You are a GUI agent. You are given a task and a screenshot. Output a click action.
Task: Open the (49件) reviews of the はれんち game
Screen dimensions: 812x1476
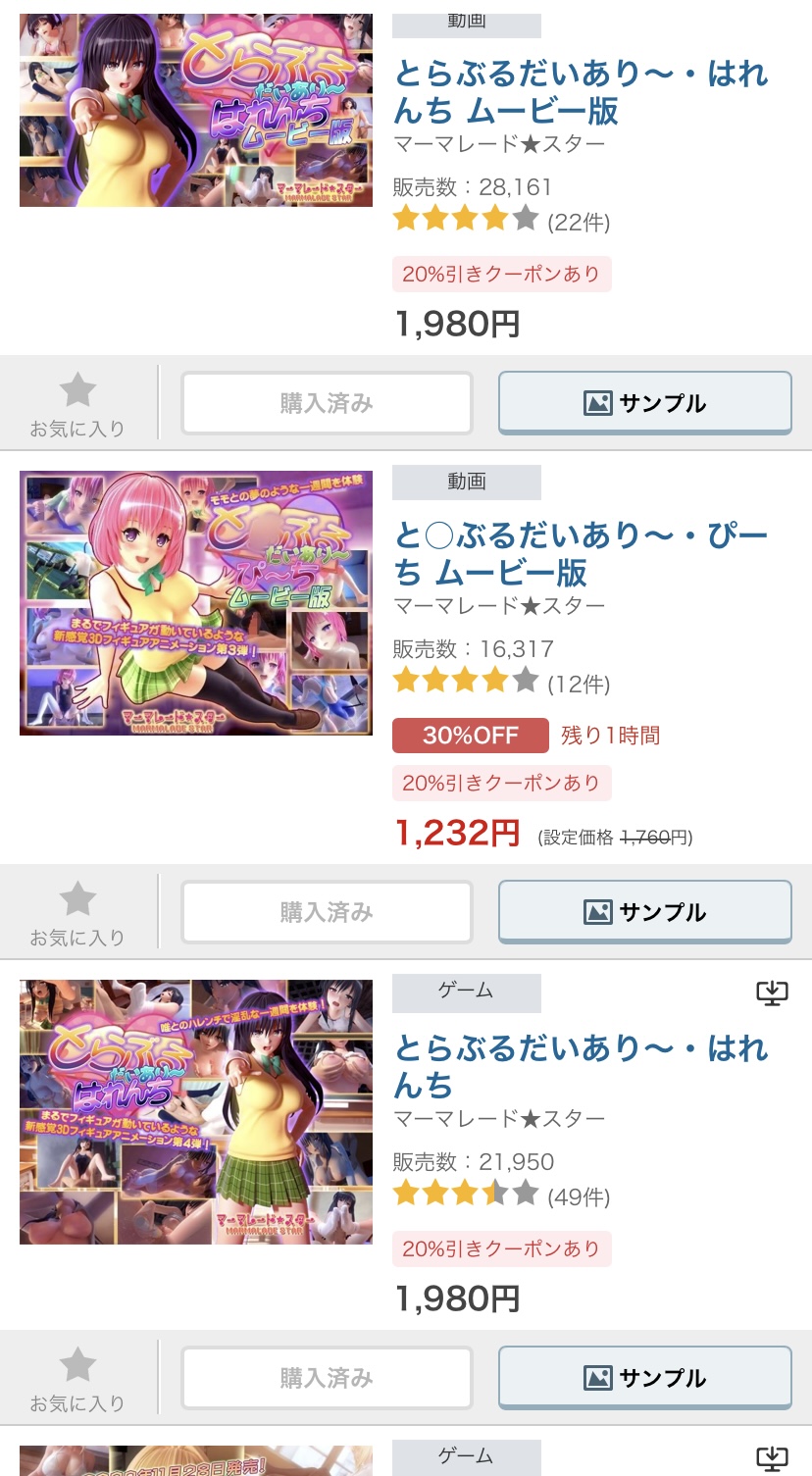pos(579,1197)
